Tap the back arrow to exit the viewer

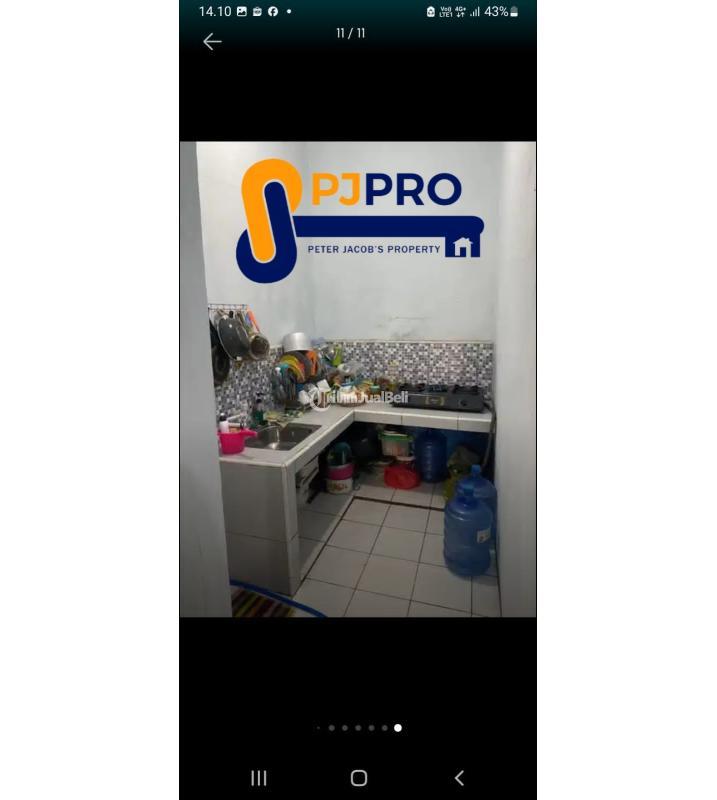(212, 42)
